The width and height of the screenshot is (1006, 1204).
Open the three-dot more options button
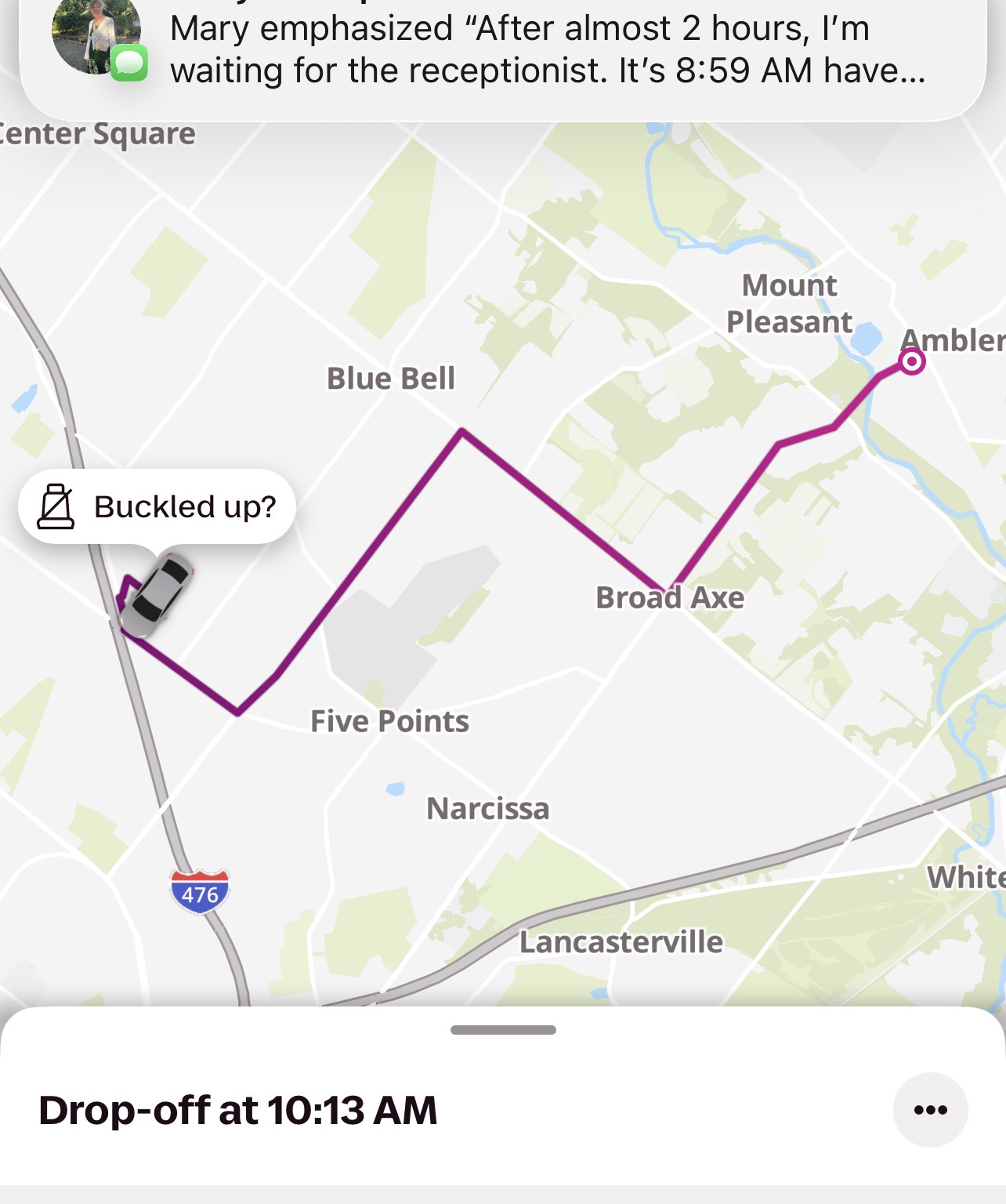[931, 1109]
